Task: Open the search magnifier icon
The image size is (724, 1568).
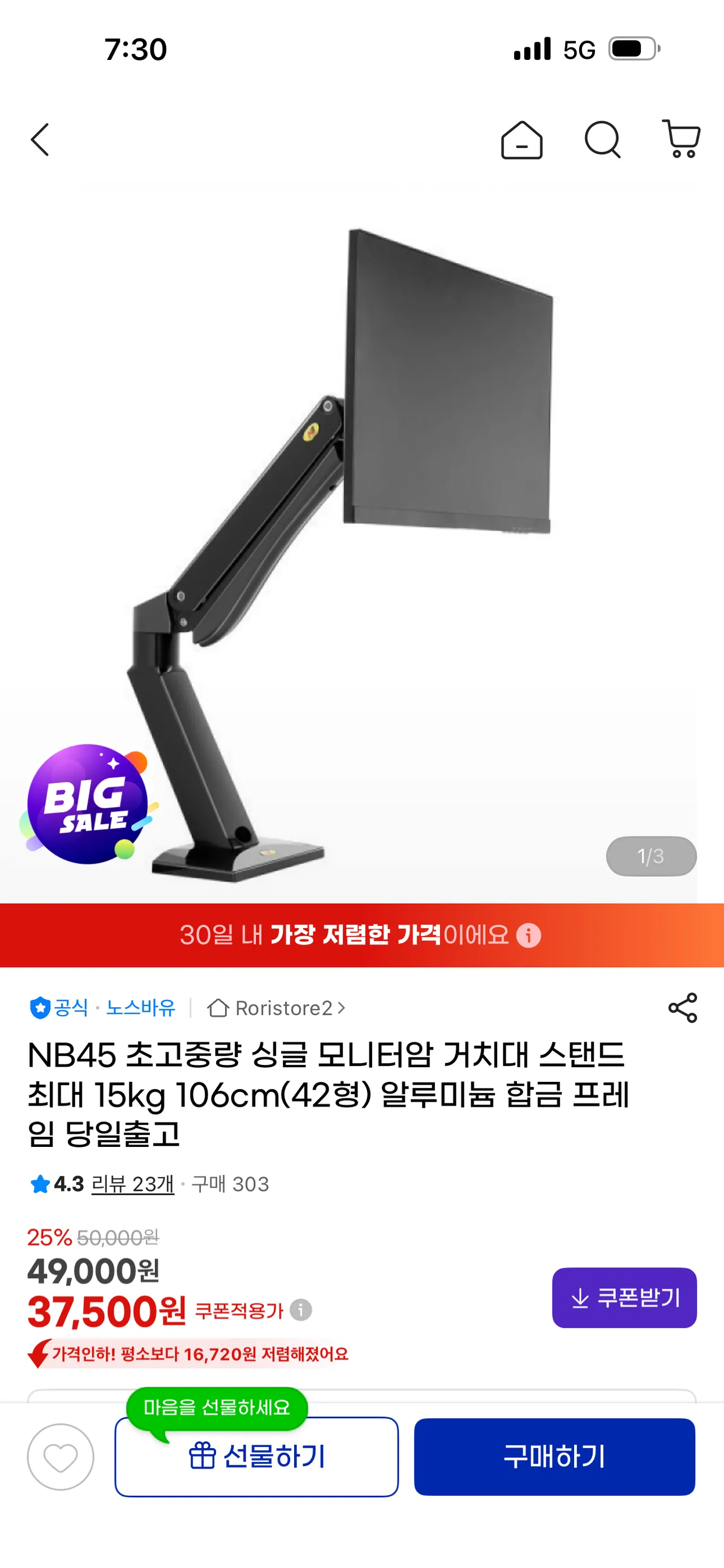Action: point(602,140)
